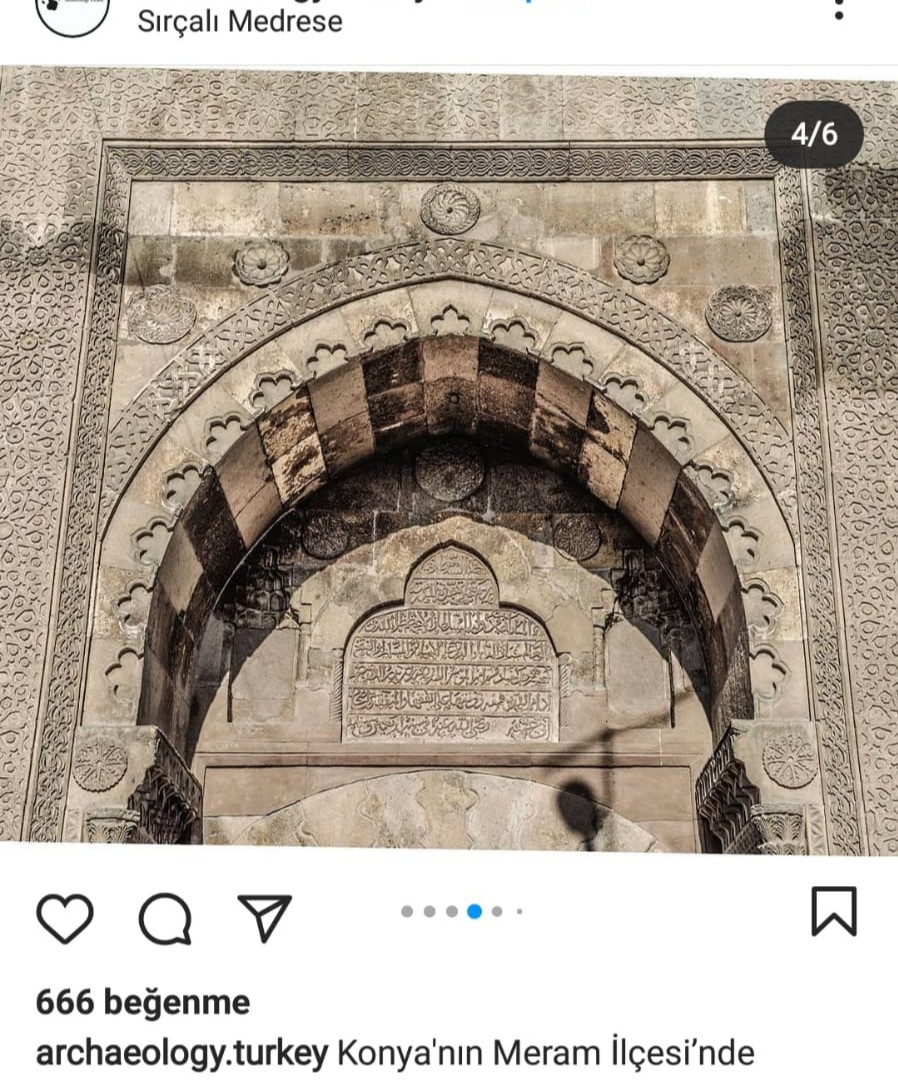Image resolution: width=898 pixels, height=1081 pixels.
Task: Open comments on this post
Action: pos(165,917)
